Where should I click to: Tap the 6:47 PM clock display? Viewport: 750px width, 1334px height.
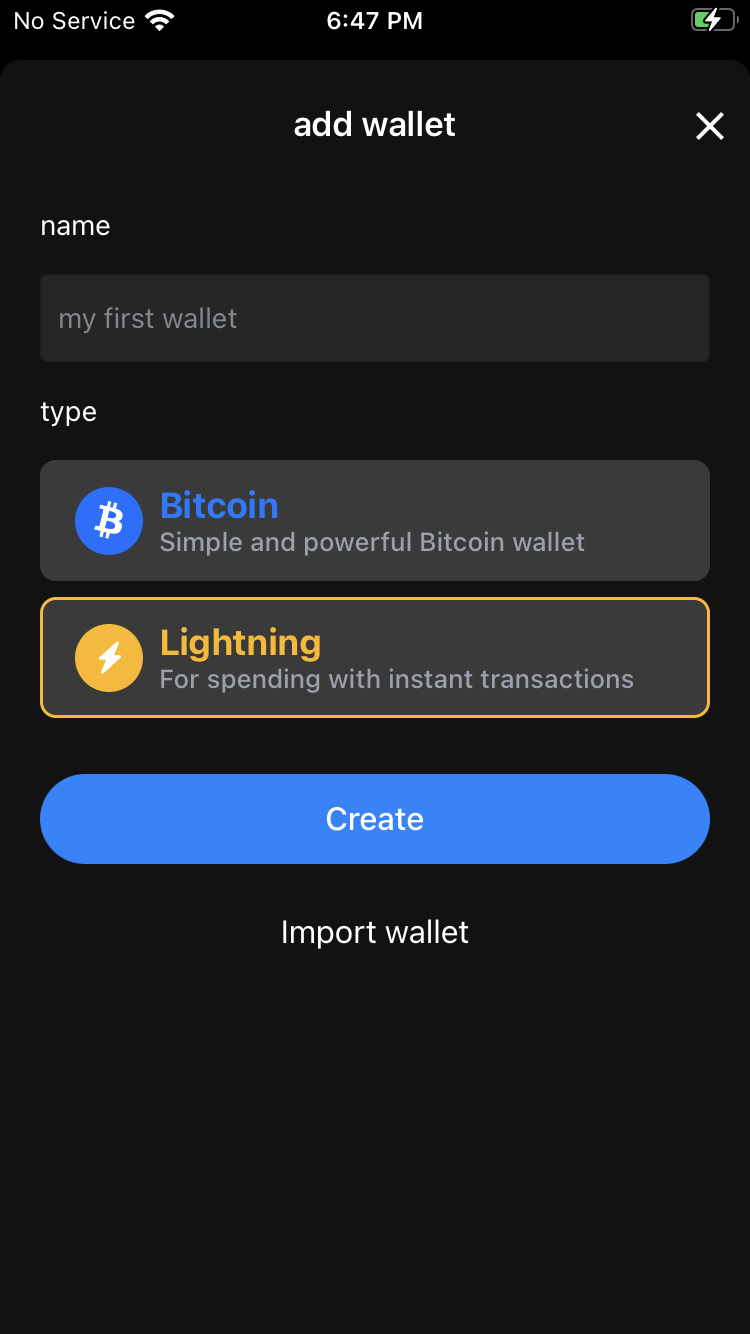[x=375, y=20]
